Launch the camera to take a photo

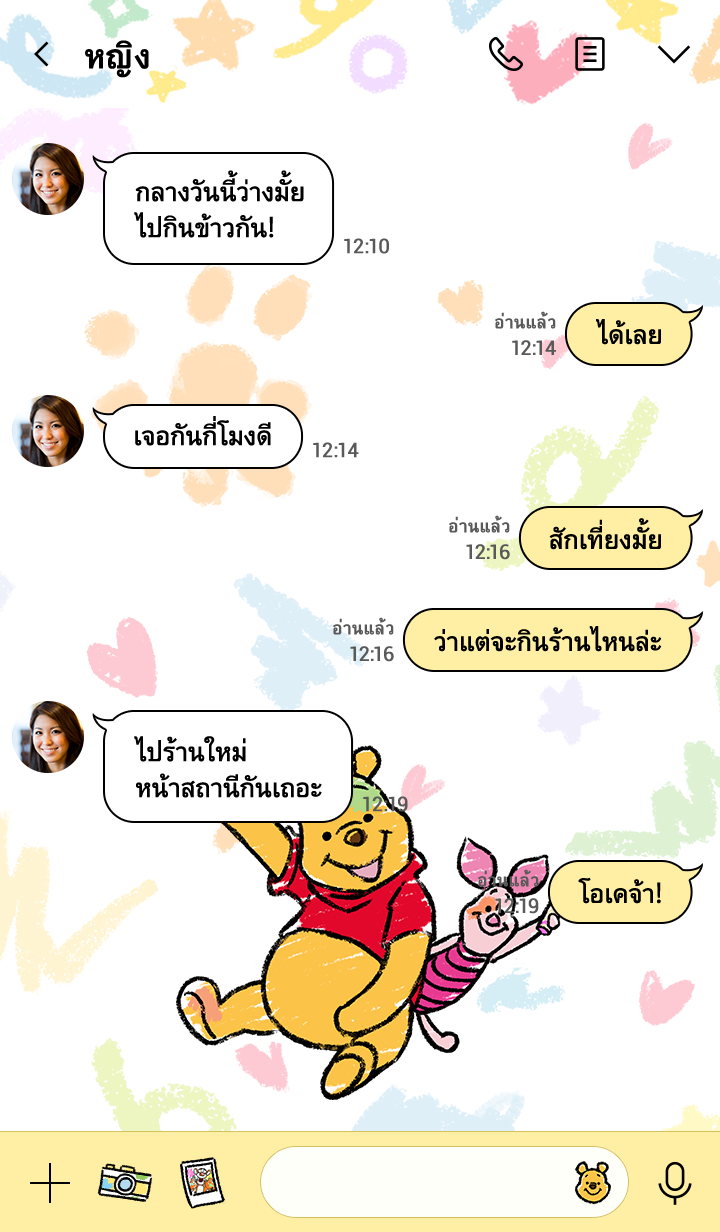pyautogui.click(x=125, y=1183)
